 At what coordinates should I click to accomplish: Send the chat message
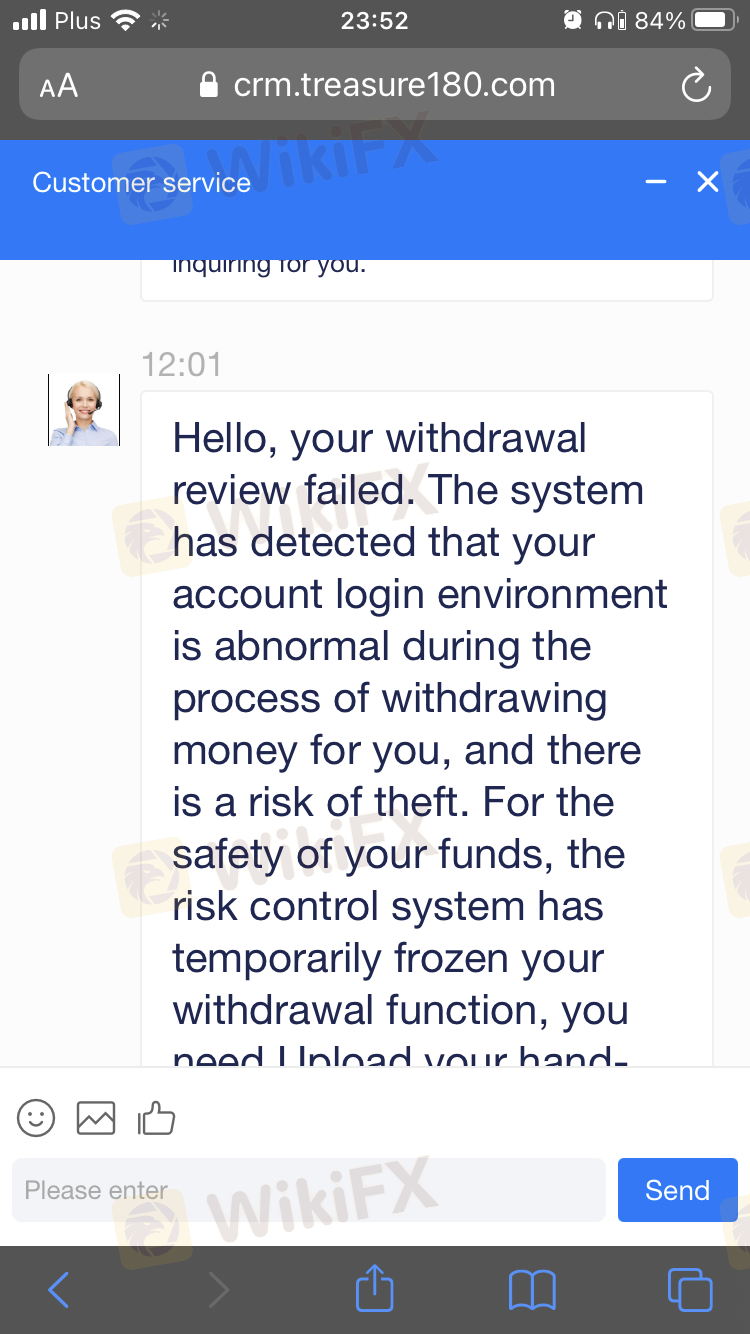pos(678,1190)
